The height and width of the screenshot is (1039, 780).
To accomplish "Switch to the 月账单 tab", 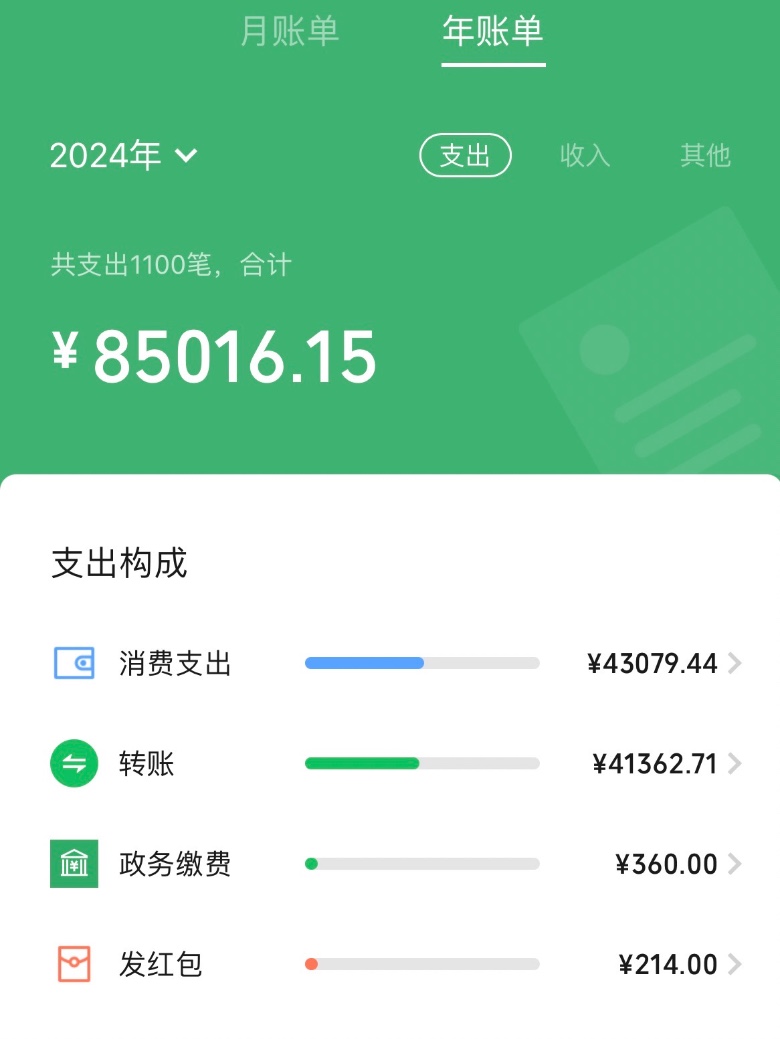I will tap(290, 31).
